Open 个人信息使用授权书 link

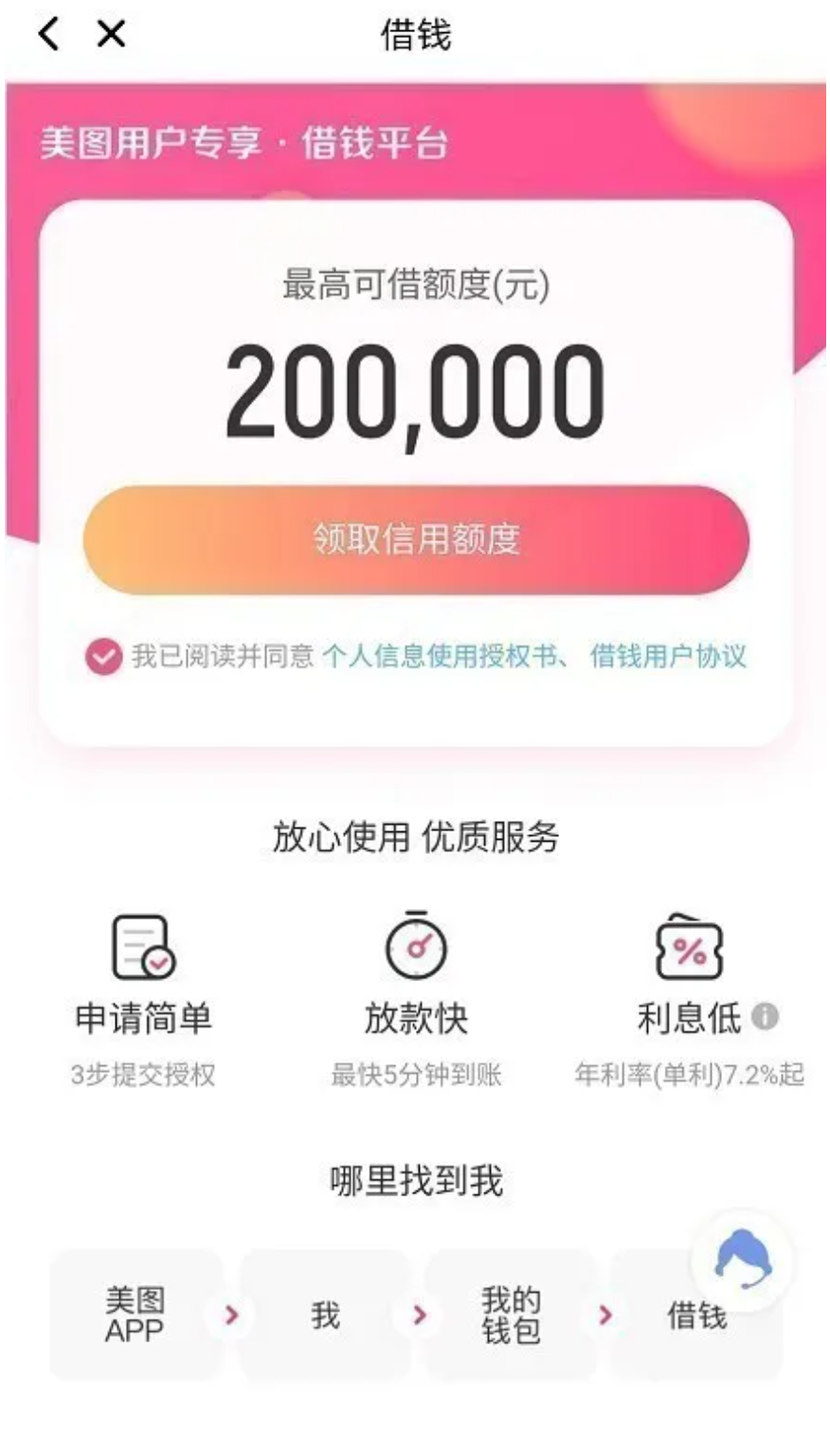(439, 656)
